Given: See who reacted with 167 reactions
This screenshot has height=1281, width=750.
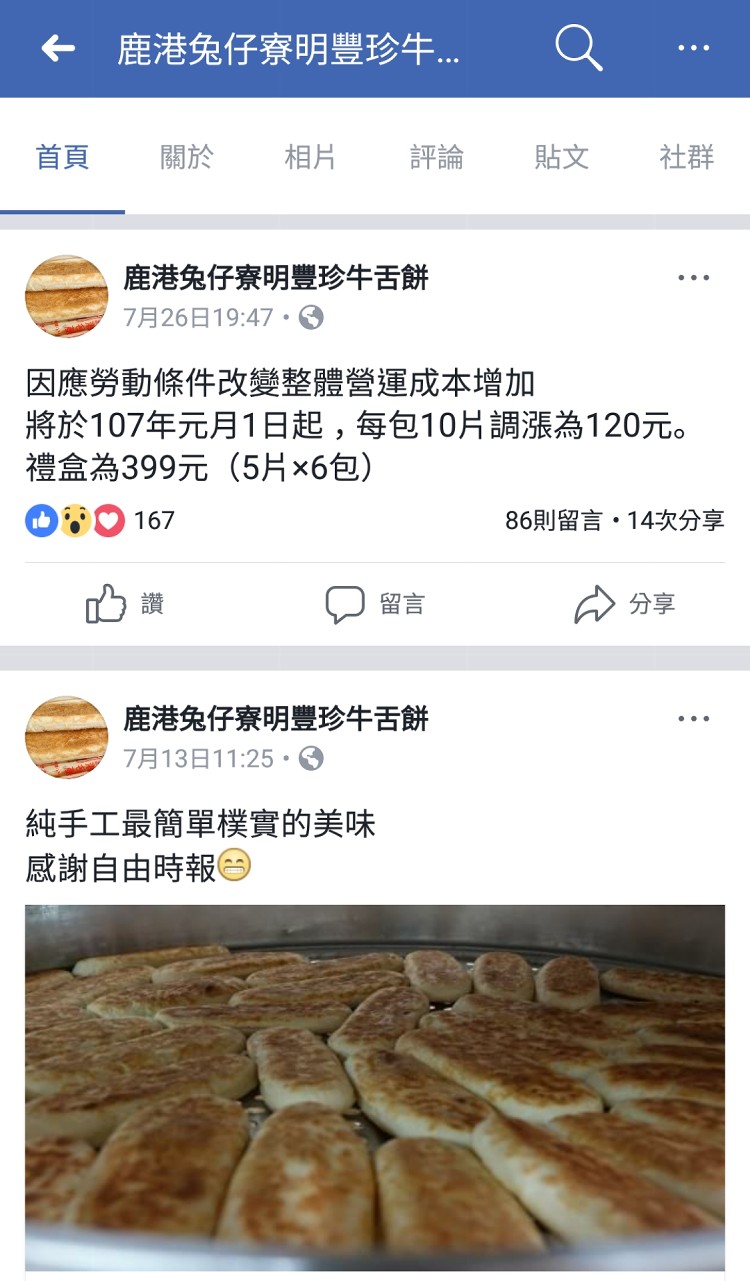Looking at the screenshot, I should [100, 521].
